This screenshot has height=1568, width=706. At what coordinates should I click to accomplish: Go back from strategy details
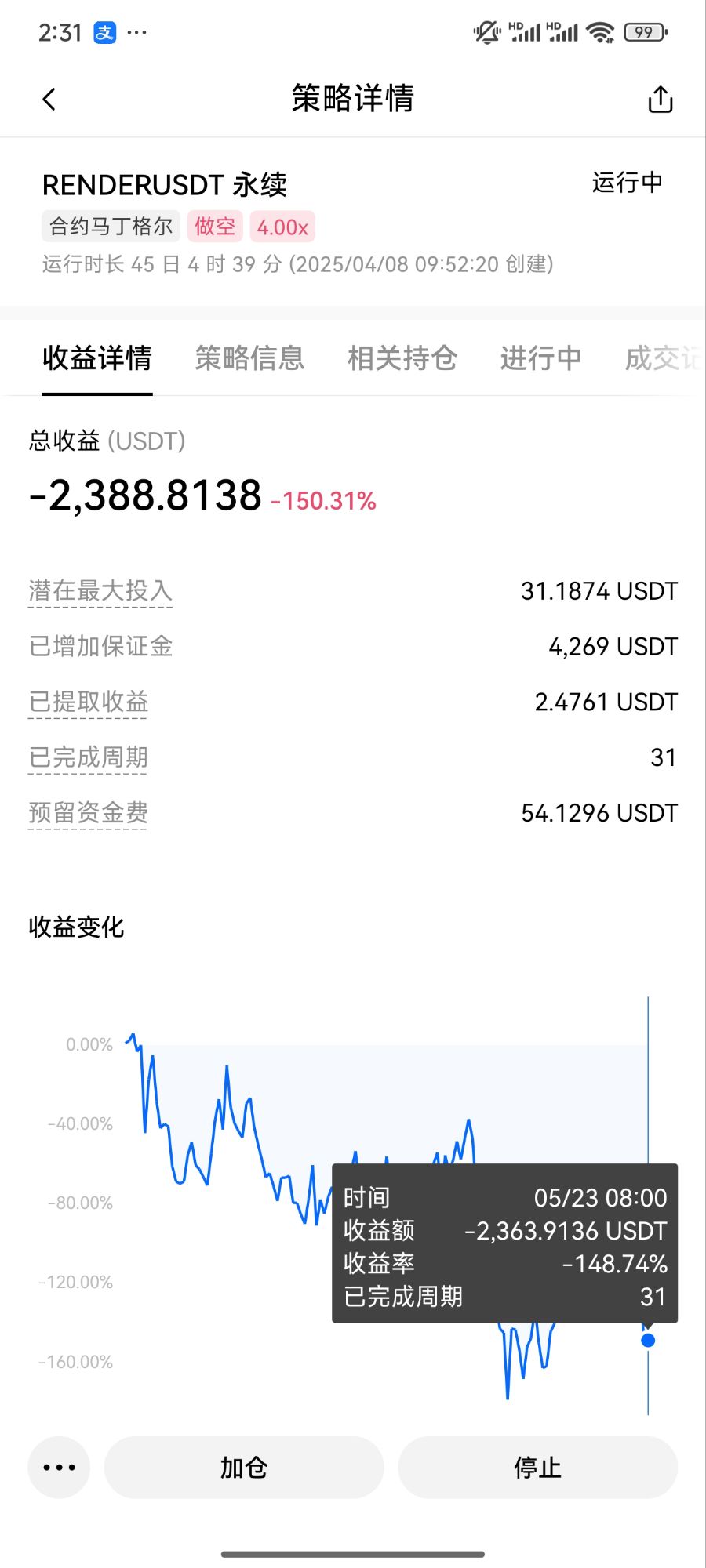[49, 100]
